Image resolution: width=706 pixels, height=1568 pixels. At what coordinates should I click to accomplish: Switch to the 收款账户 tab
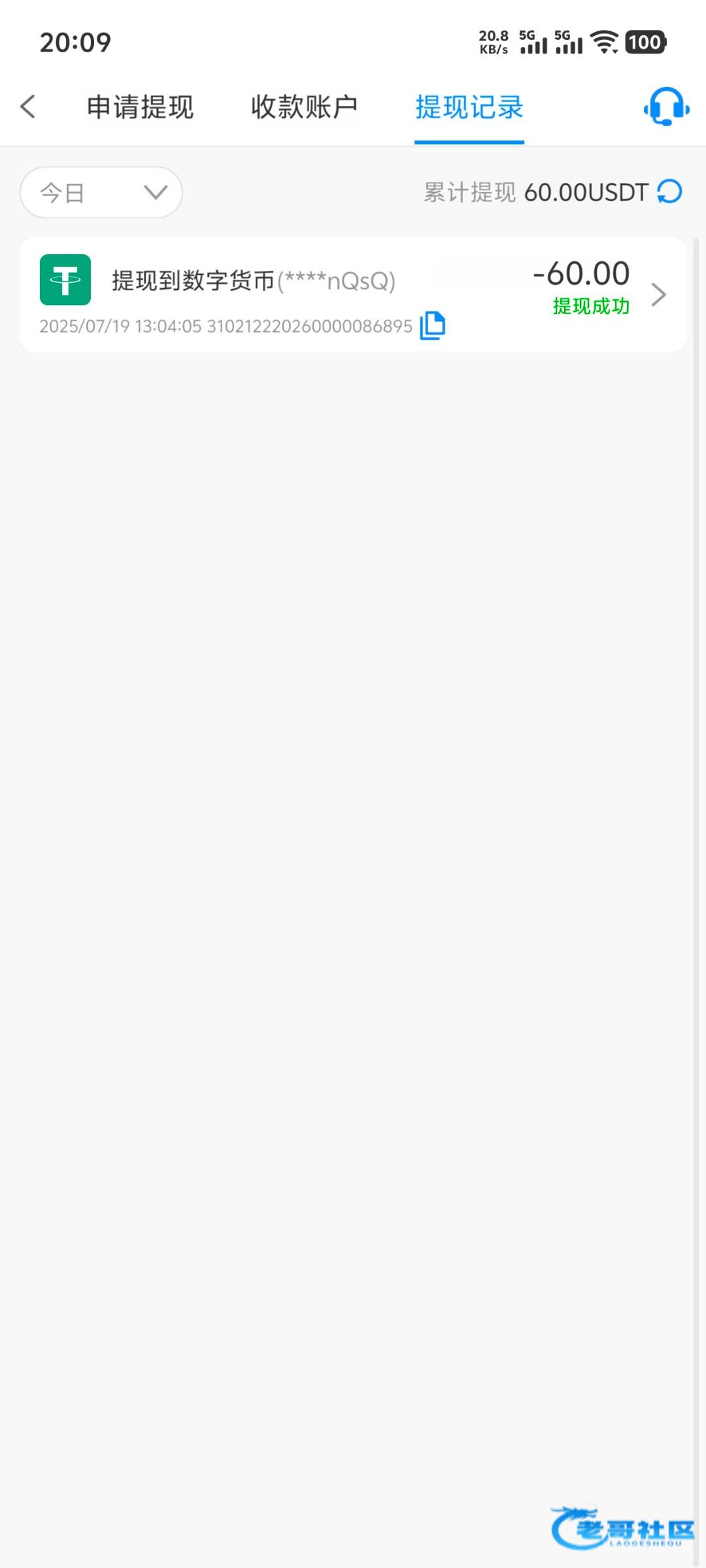pyautogui.click(x=304, y=107)
